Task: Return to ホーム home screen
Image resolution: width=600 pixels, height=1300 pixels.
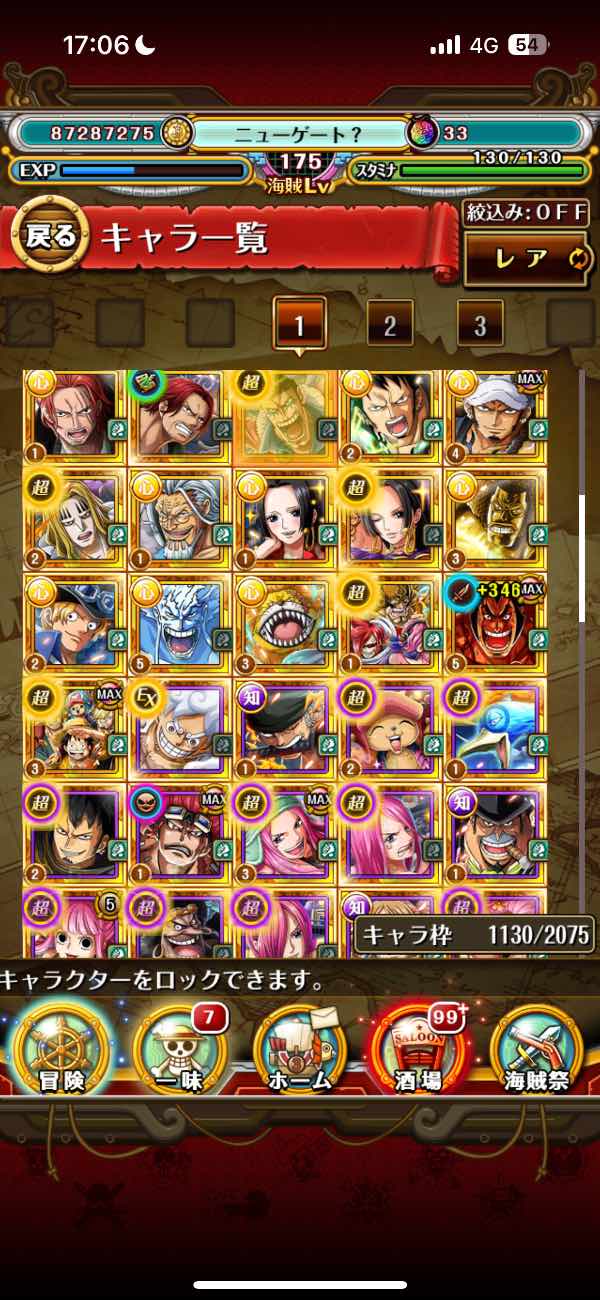Action: click(298, 1050)
